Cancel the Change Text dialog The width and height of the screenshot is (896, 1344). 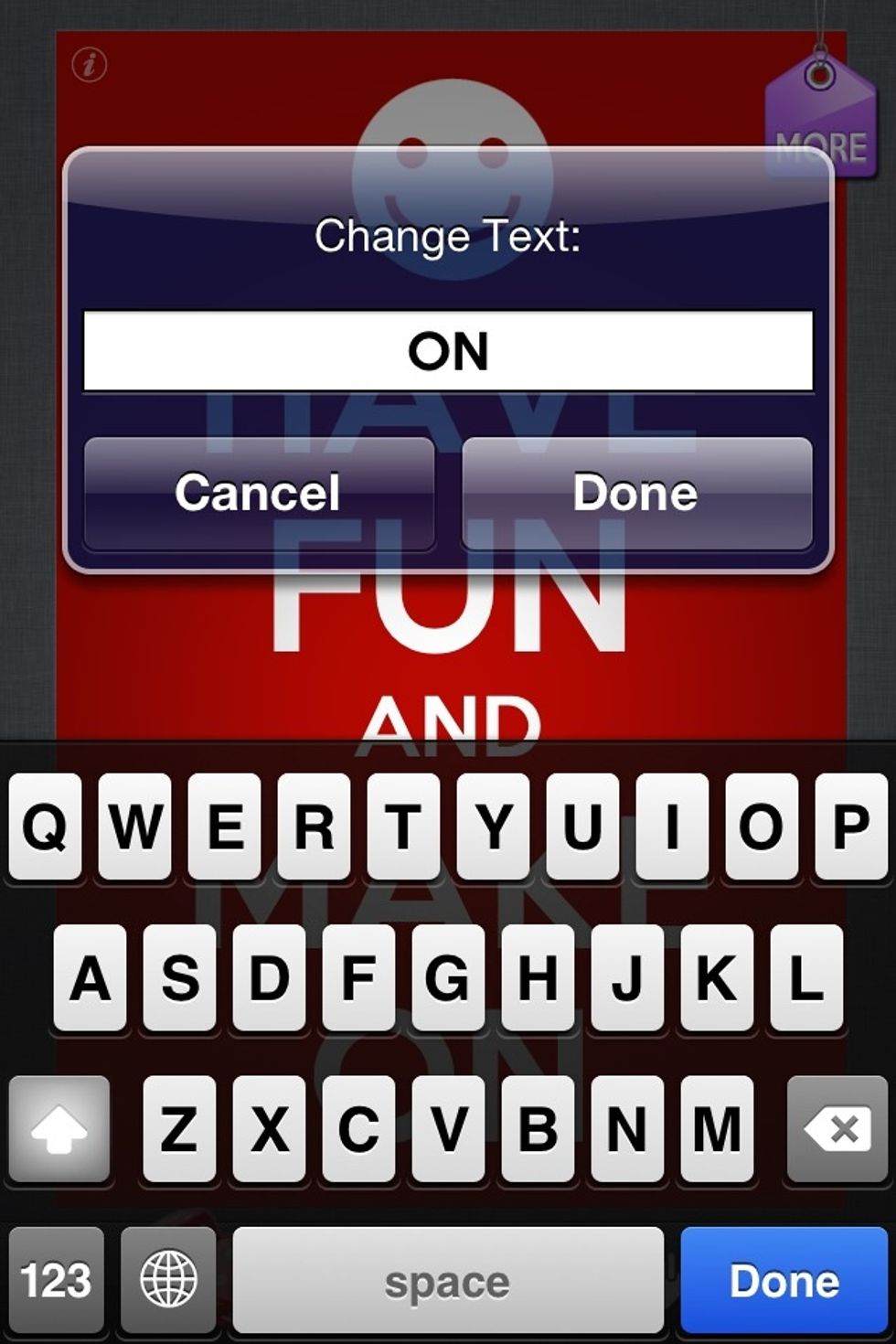point(260,493)
